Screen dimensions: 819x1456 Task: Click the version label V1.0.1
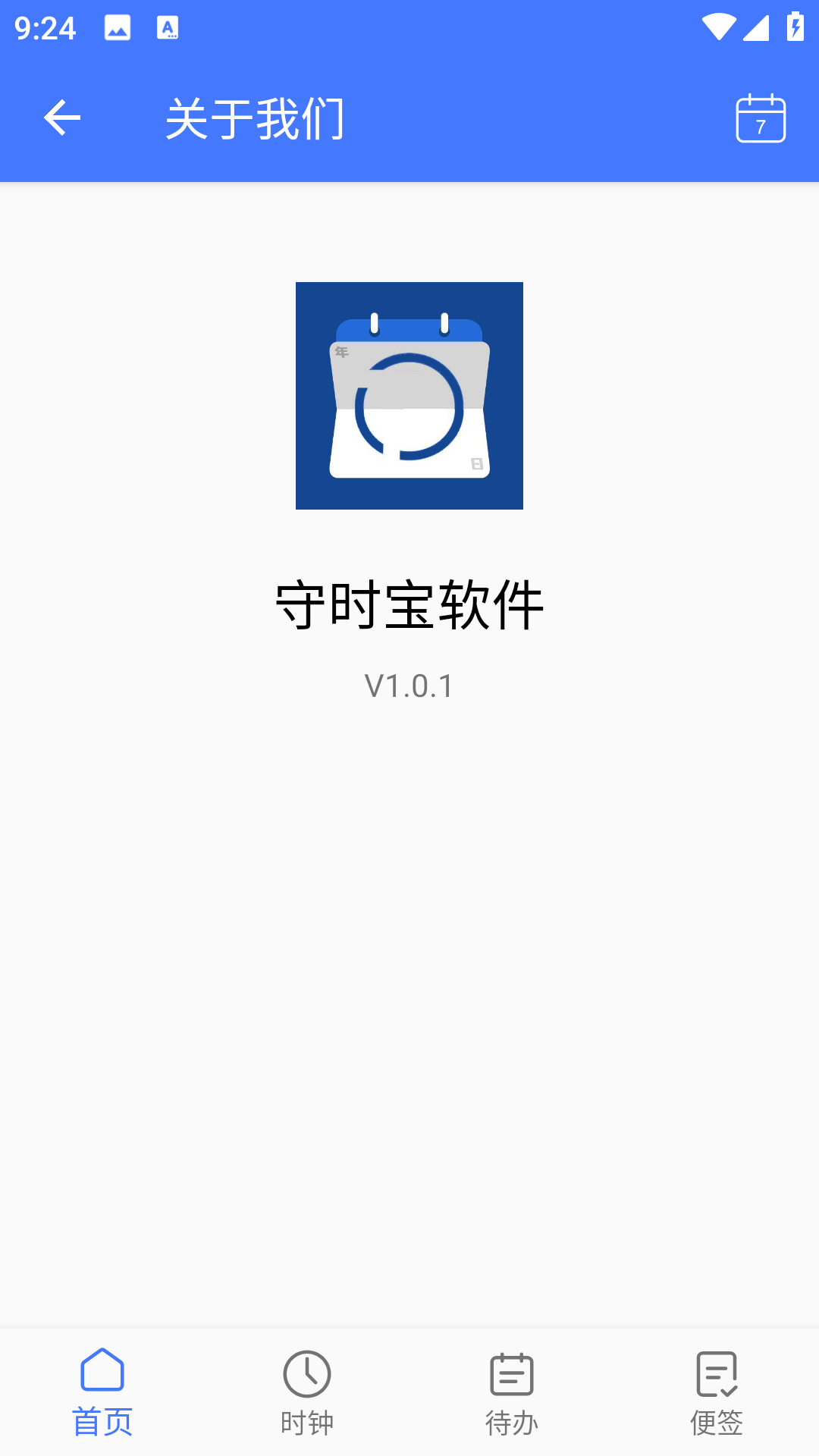[x=409, y=686]
